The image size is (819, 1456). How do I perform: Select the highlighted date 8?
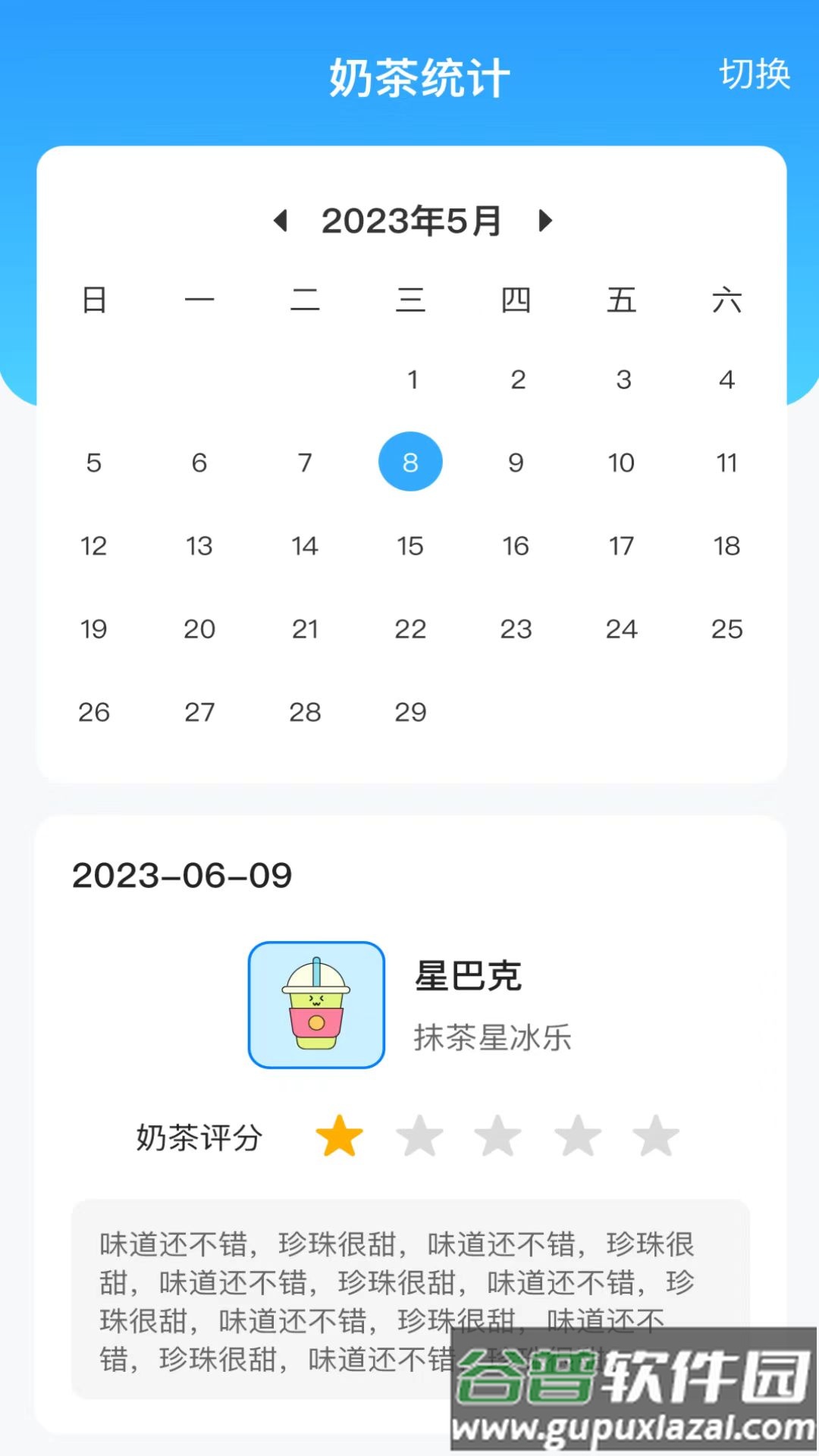point(410,461)
